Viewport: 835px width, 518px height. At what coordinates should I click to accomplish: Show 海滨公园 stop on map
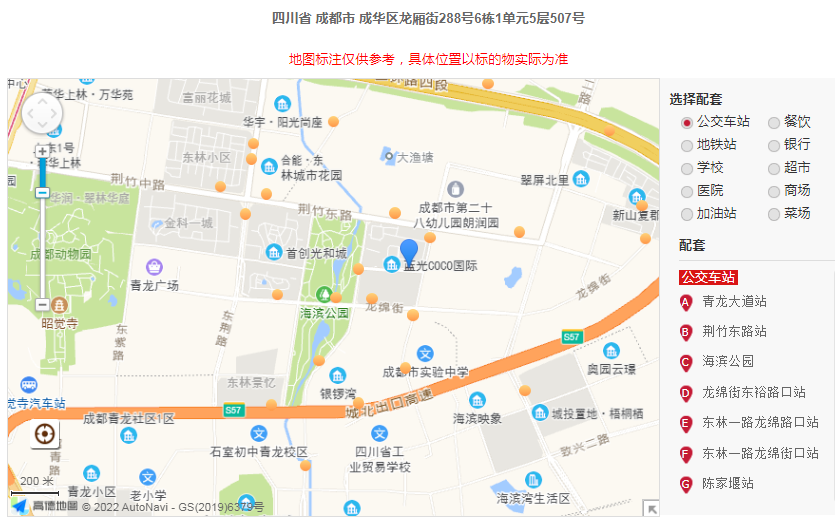[727, 361]
